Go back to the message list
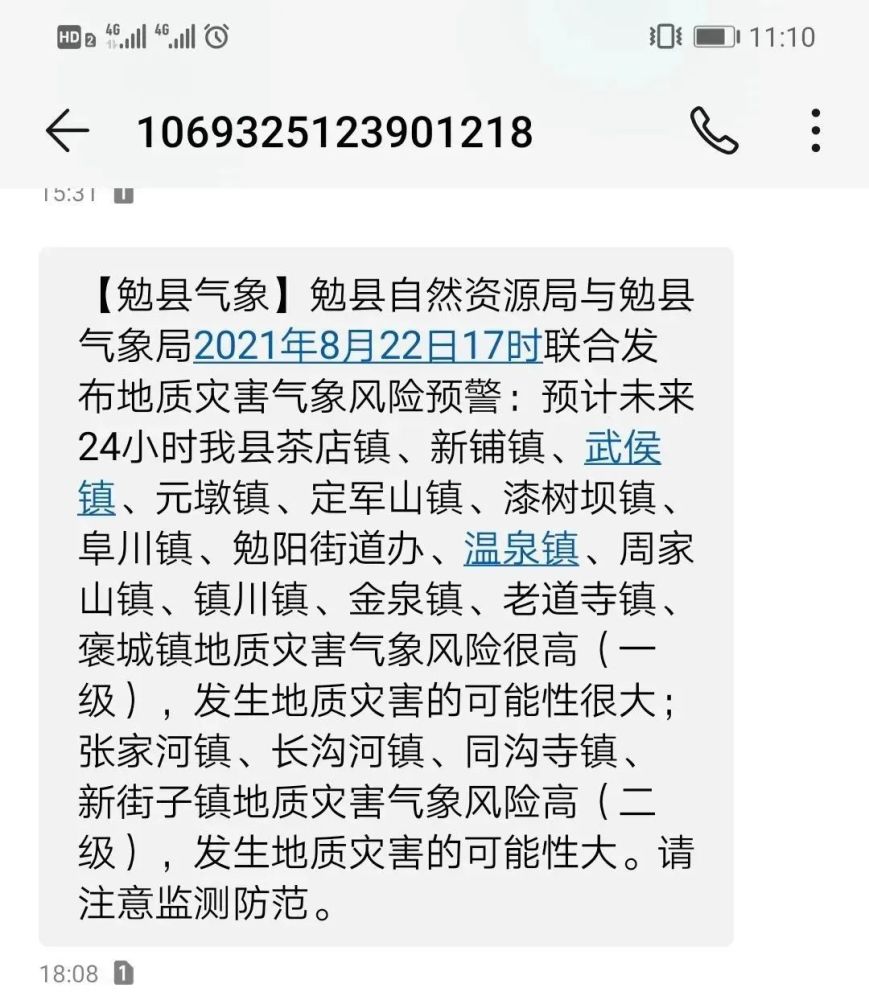The height and width of the screenshot is (1000, 869). (x=67, y=131)
